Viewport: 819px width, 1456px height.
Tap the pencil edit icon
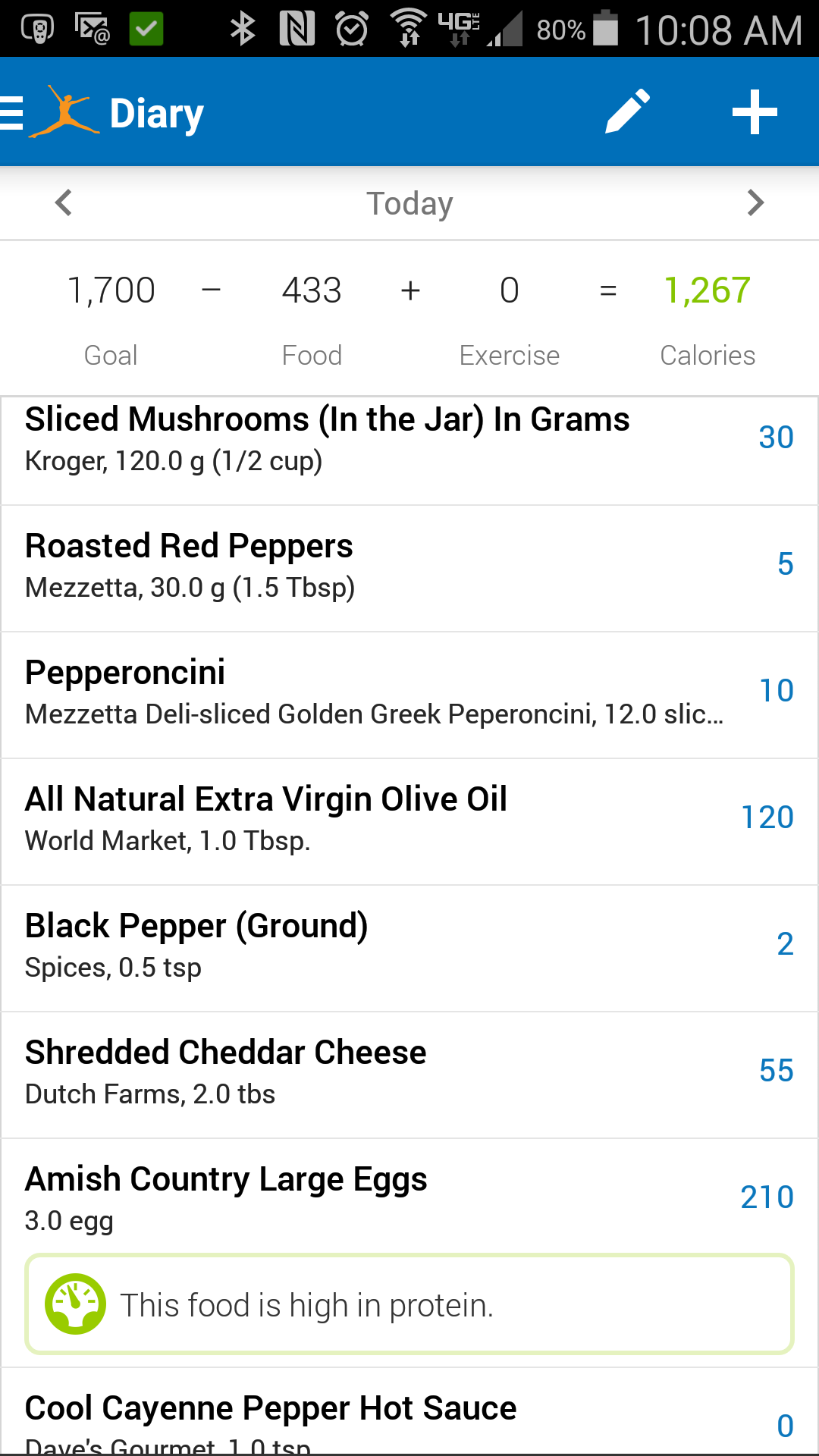(628, 112)
